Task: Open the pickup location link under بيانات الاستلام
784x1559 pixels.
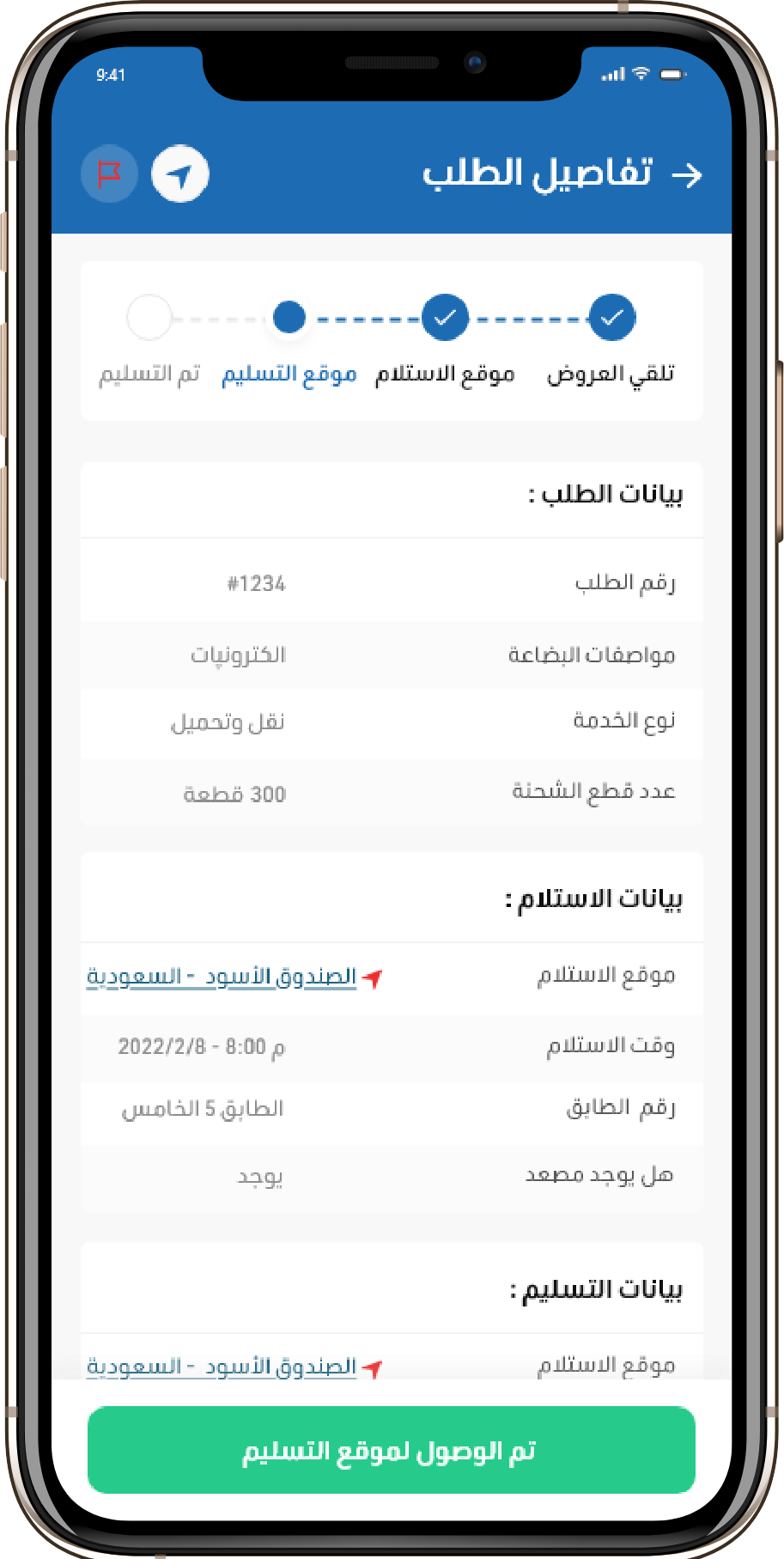Action: 222,977
